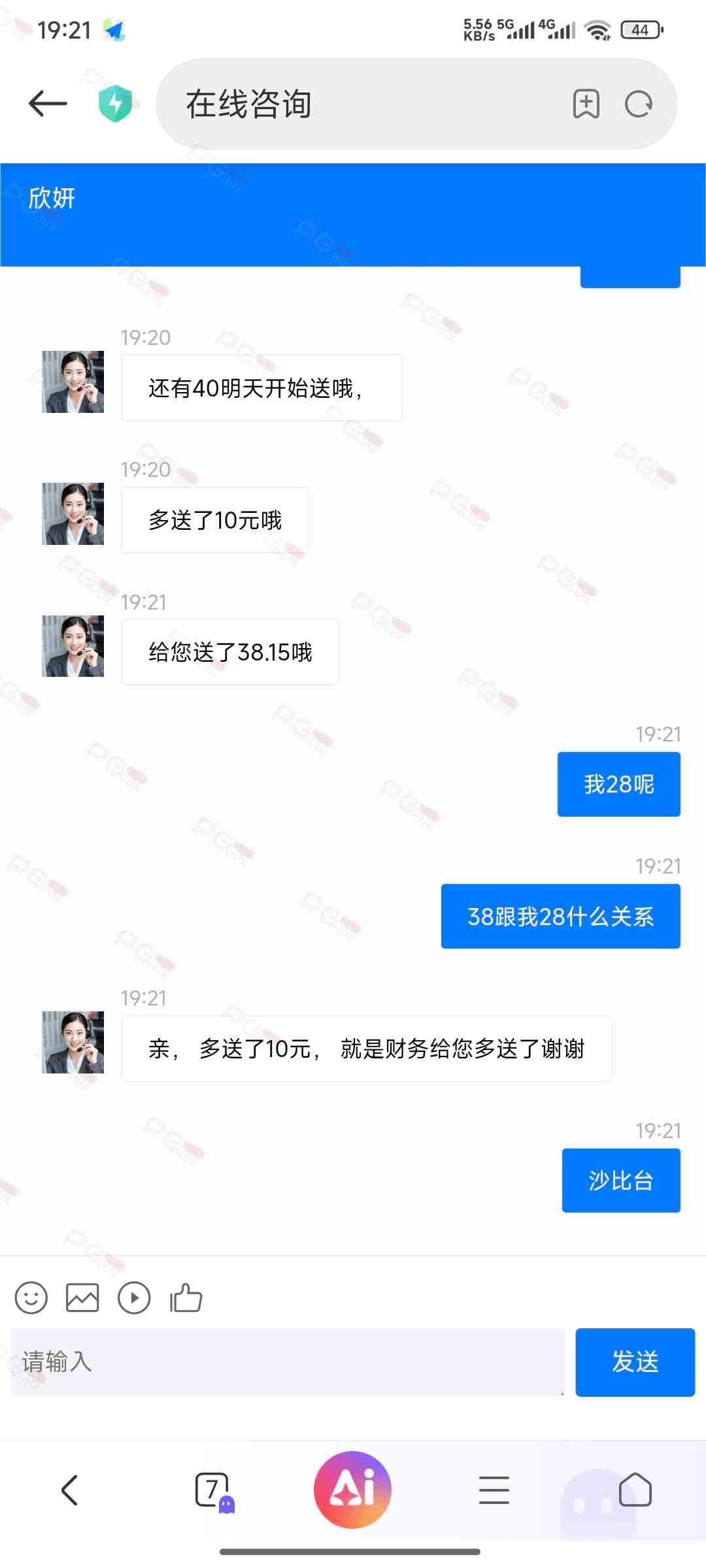Open the browser tabs switcher showing 7
706x1568 pixels.
212,1490
